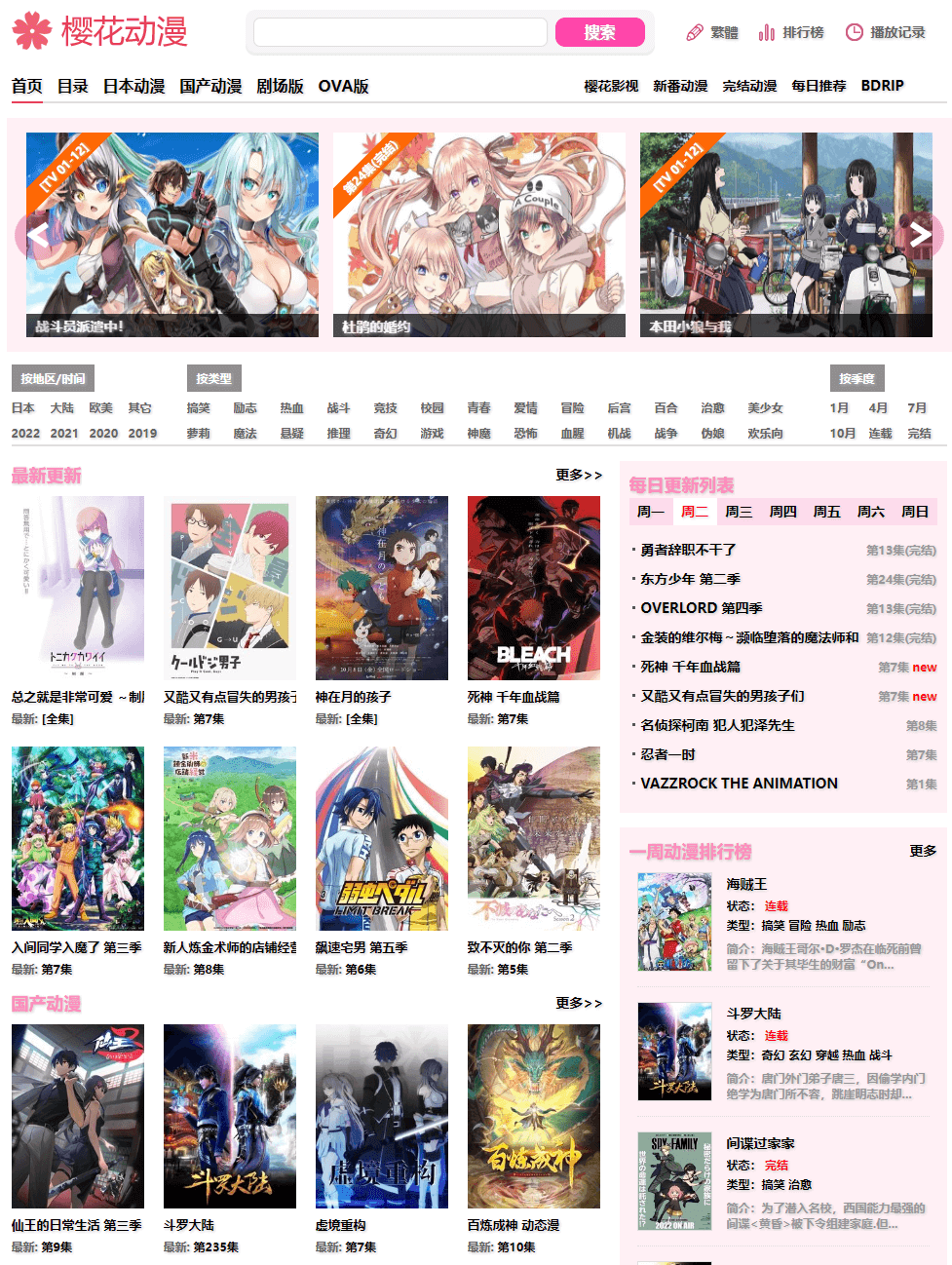Image resolution: width=952 pixels, height=1265 pixels.
Task: Select the 周三 update tab
Action: [x=738, y=512]
